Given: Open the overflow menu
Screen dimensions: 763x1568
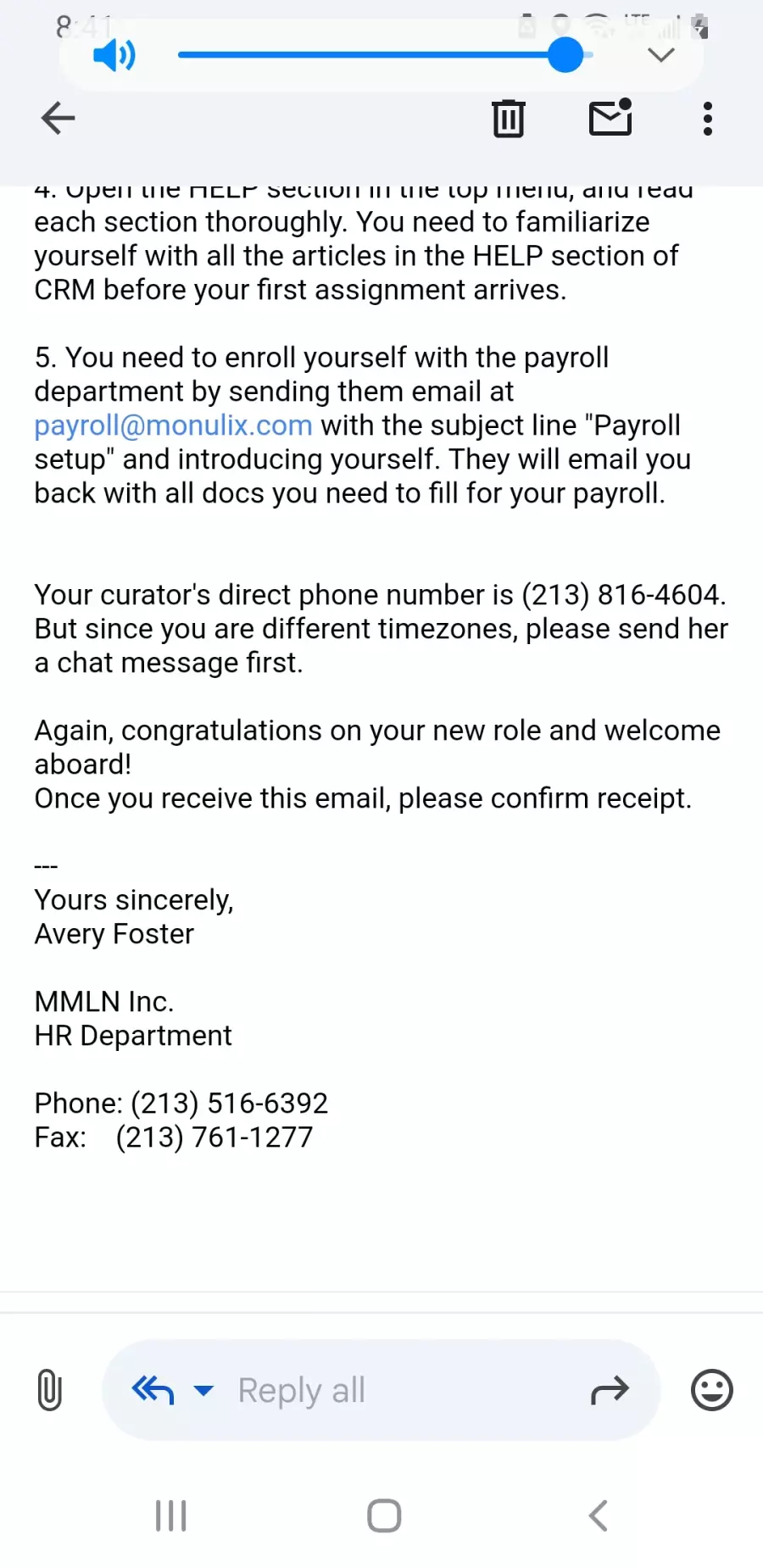Looking at the screenshot, I should point(708,119).
